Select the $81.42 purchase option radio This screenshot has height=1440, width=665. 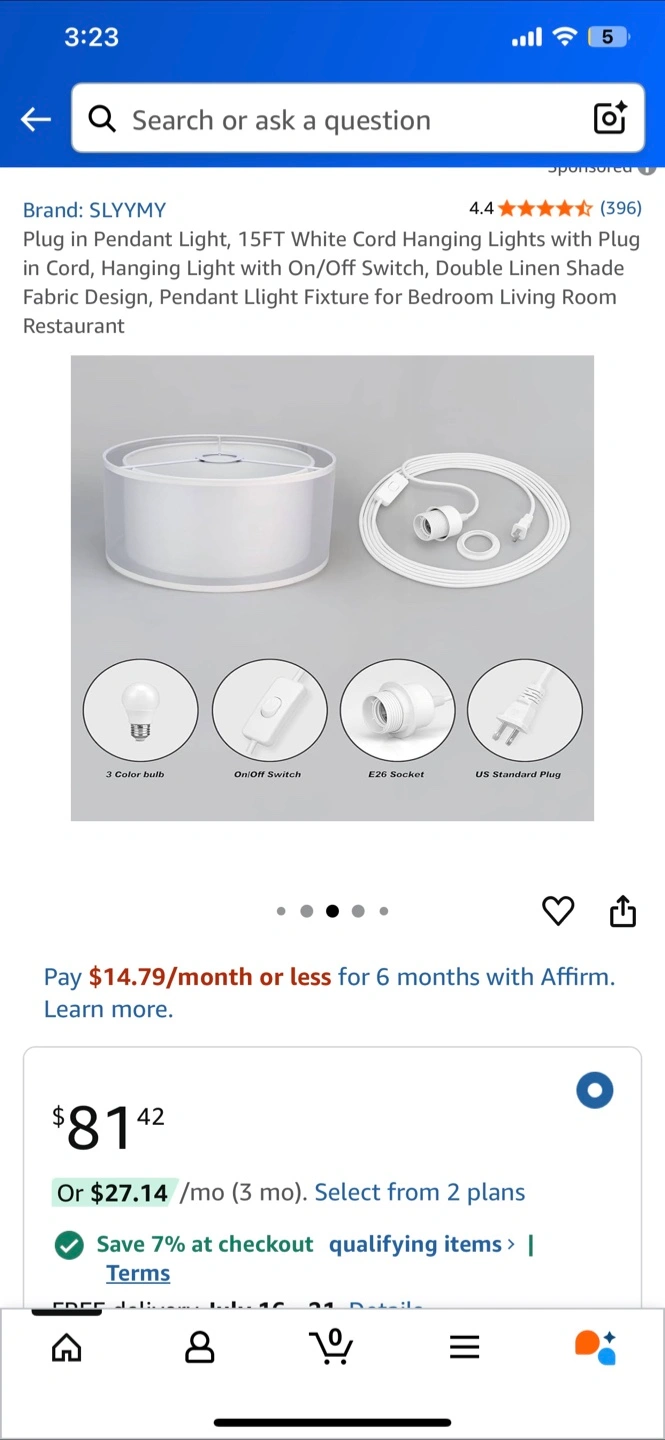594,1090
